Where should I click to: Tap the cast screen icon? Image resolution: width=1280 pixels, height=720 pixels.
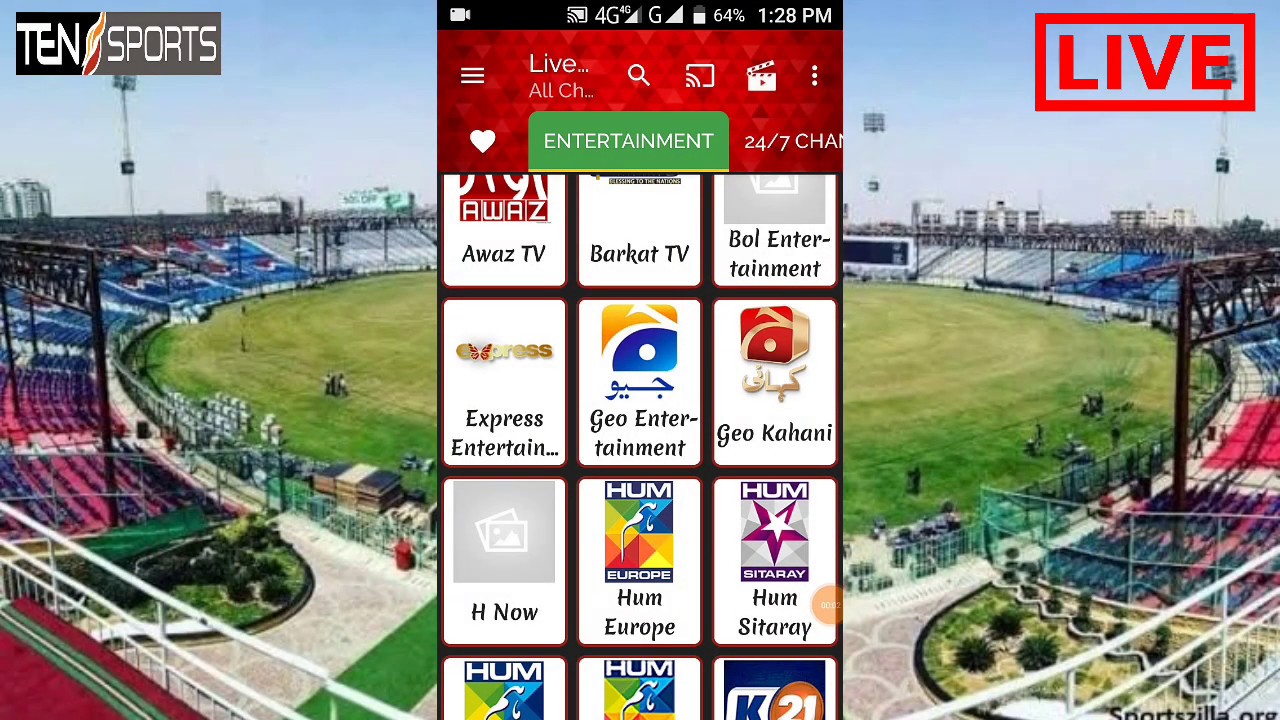point(700,76)
